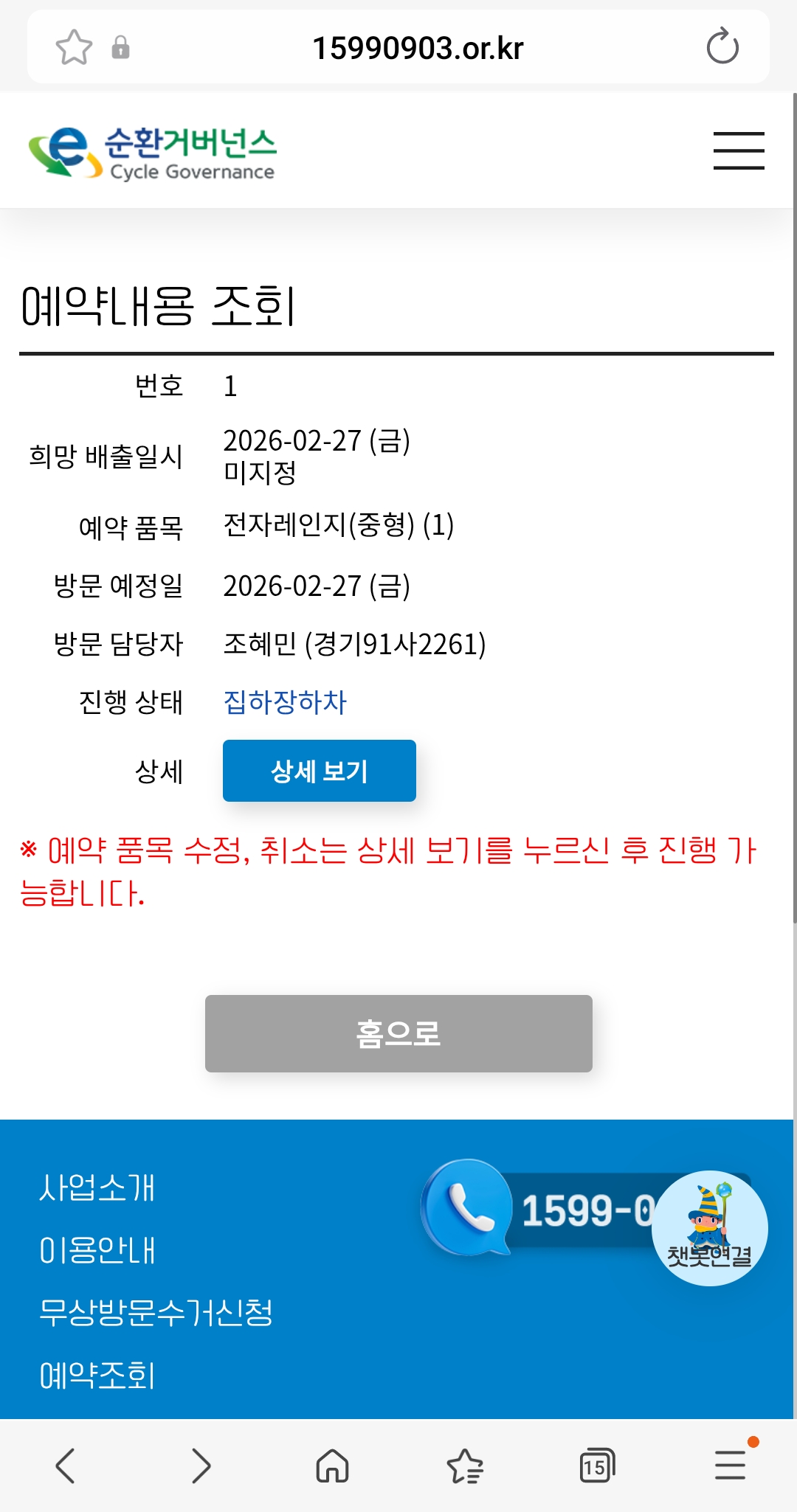Go forward using the browser forward arrow
The width and height of the screenshot is (797, 1512).
click(200, 1466)
